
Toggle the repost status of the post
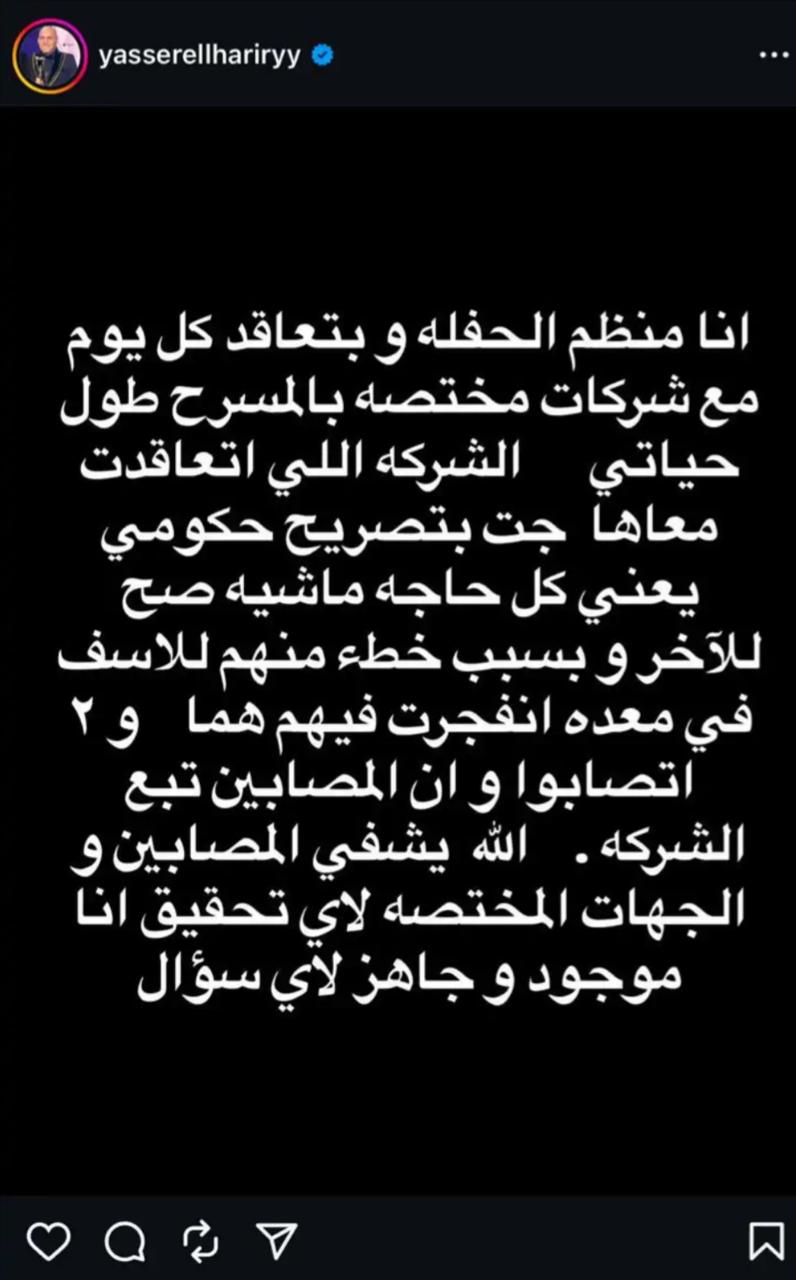click(x=200, y=1242)
